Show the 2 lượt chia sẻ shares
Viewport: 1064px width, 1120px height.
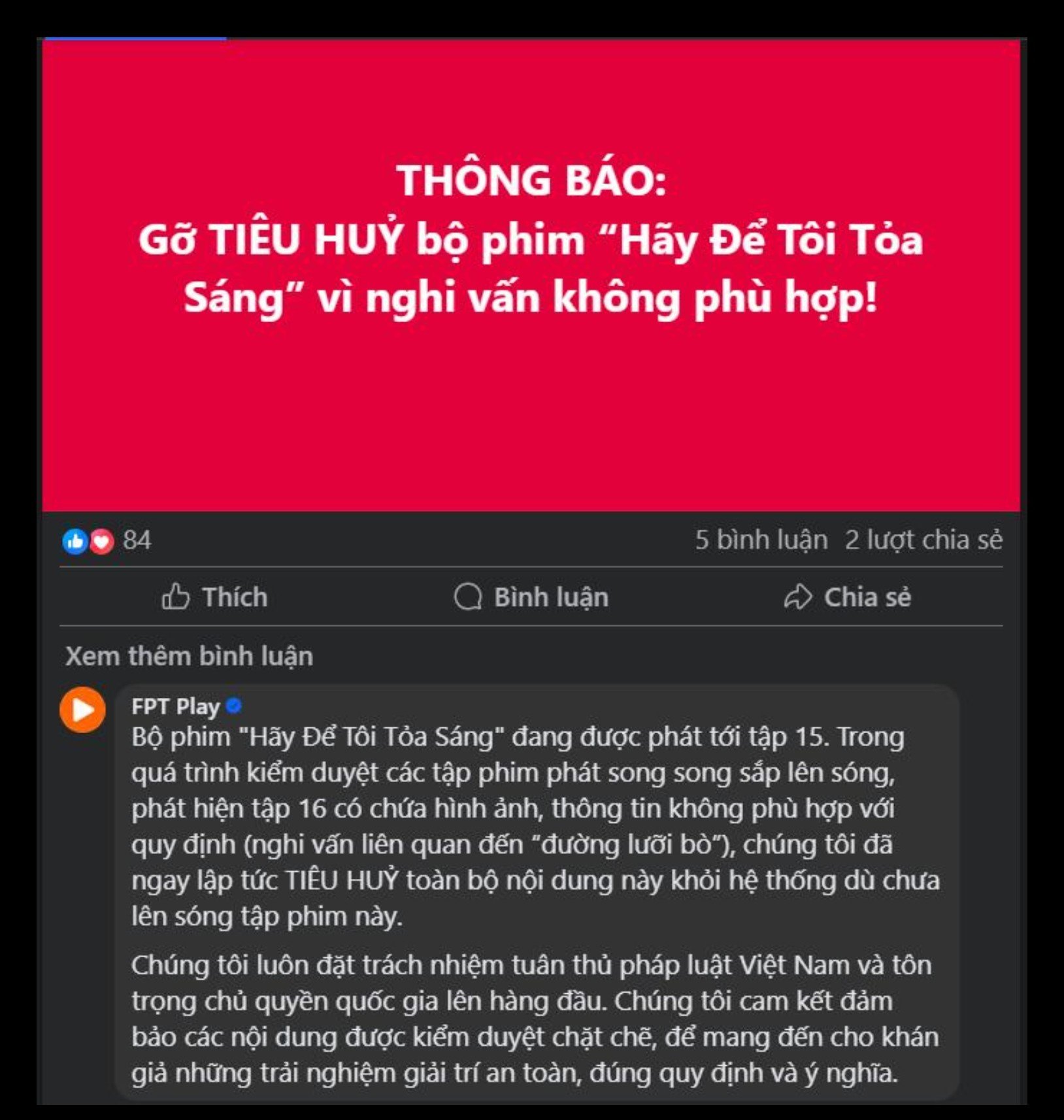[x=923, y=540]
